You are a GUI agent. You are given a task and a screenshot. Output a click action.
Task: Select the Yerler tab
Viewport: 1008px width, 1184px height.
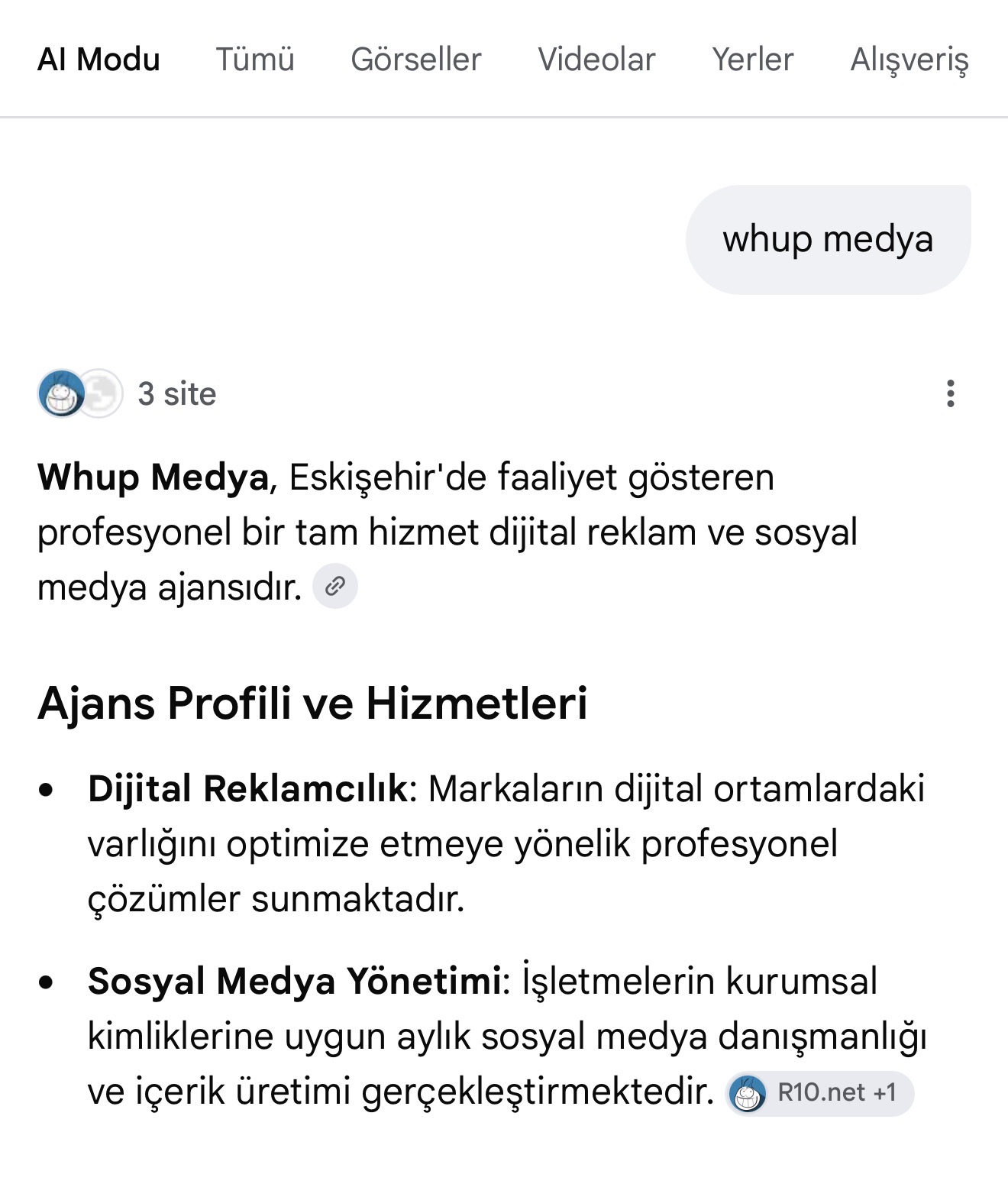752,60
